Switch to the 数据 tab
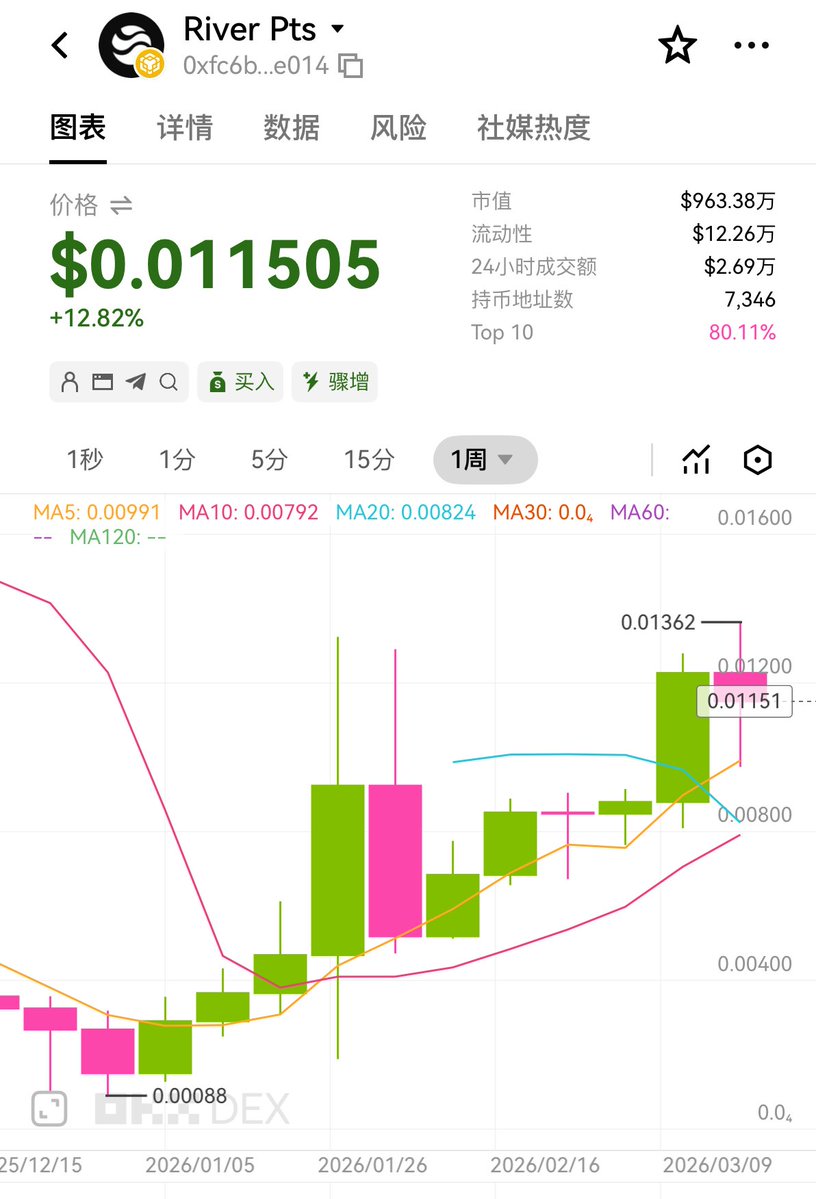The height and width of the screenshot is (1199, 816). tap(291, 127)
